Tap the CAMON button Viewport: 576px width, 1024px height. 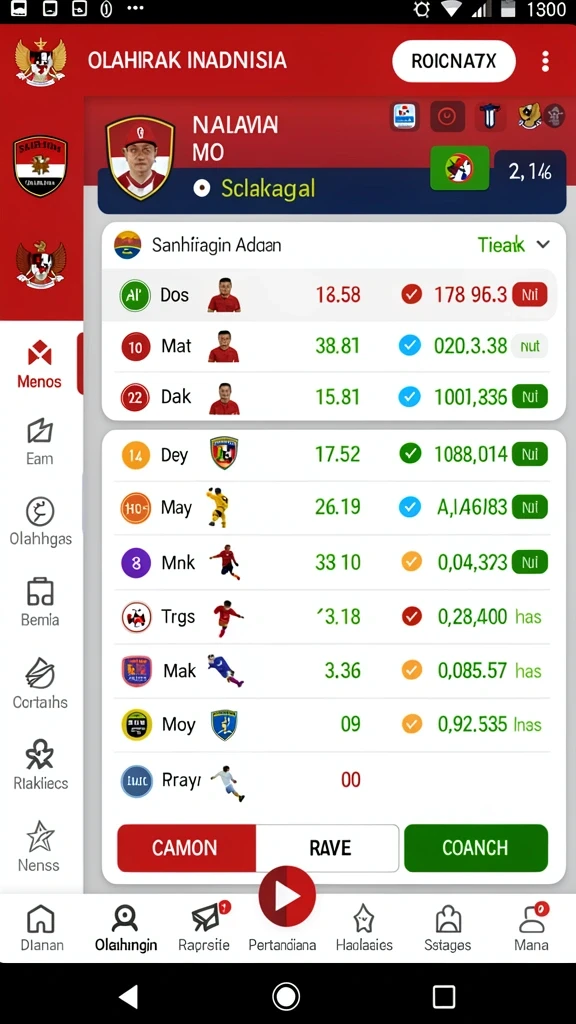(x=185, y=848)
